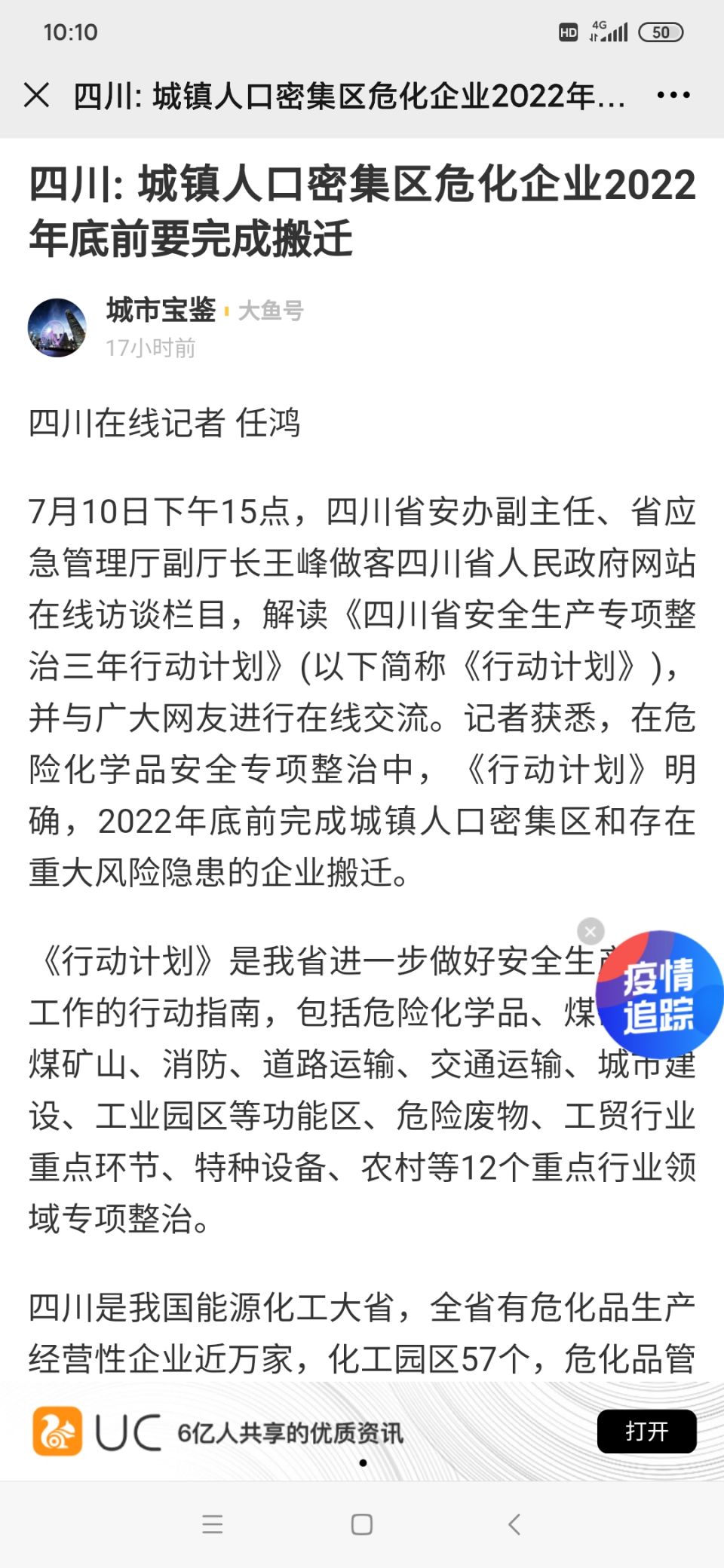Tap 打开 to open UC app
This screenshot has height=1568, width=724.
(646, 1431)
